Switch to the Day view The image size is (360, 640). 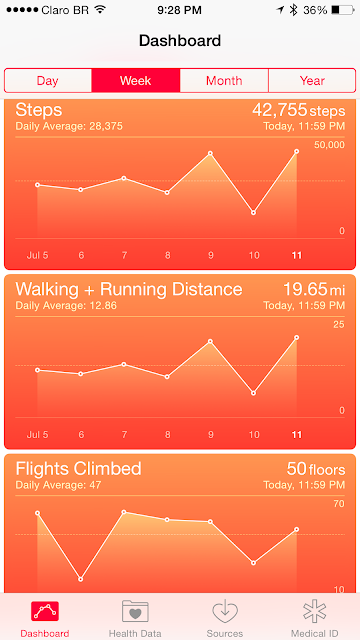pos(48,80)
